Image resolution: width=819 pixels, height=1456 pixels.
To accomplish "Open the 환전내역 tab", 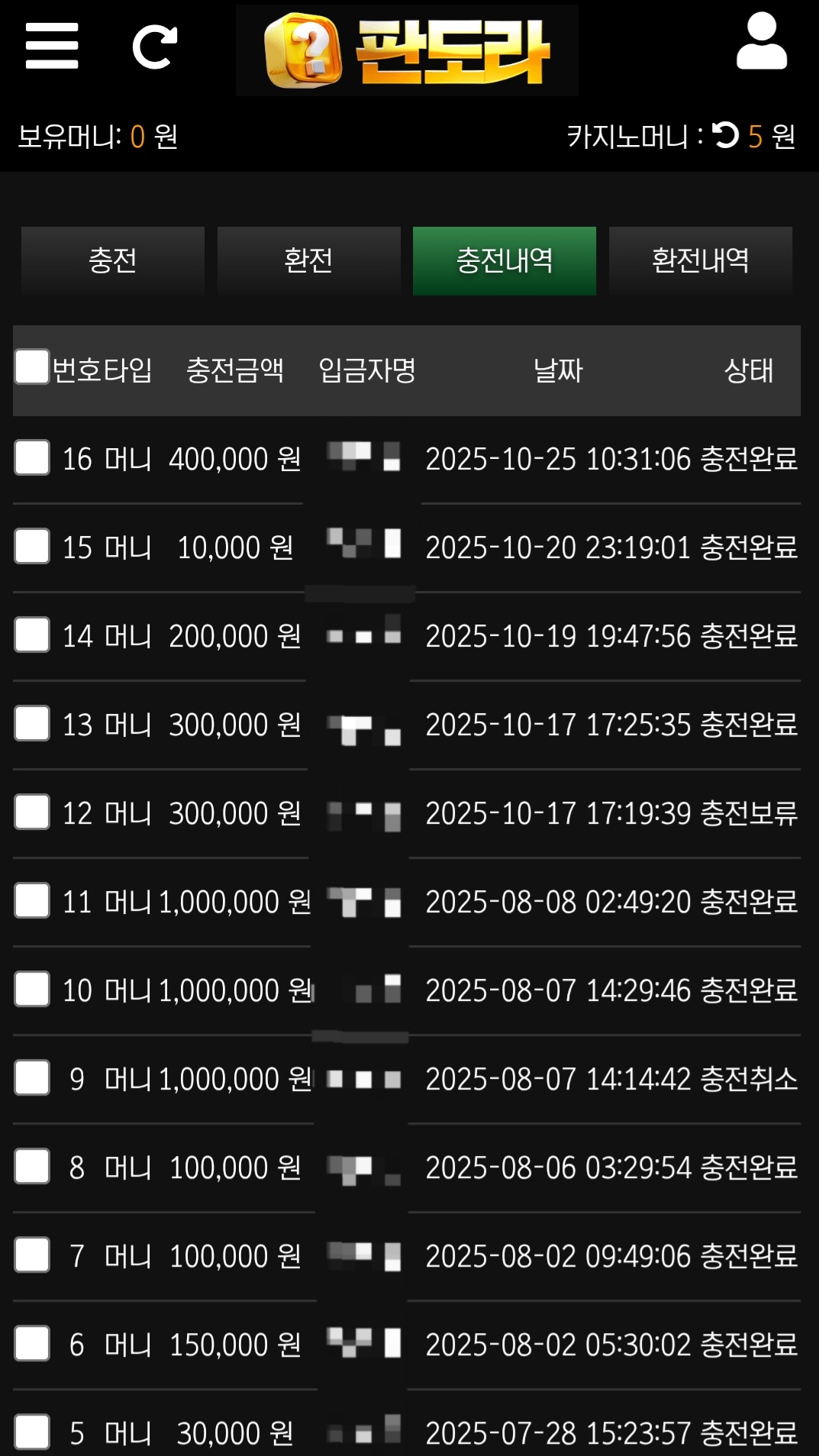I will click(700, 261).
